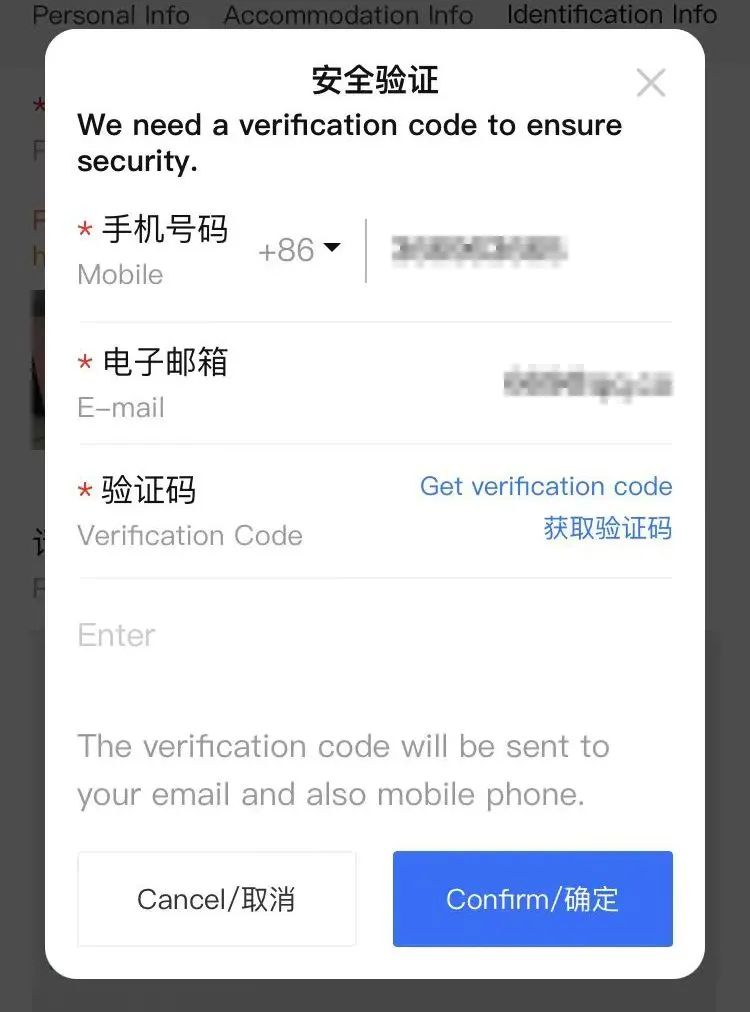This screenshot has height=1012, width=750.
Task: Click Get verification code link
Action: tap(545, 486)
